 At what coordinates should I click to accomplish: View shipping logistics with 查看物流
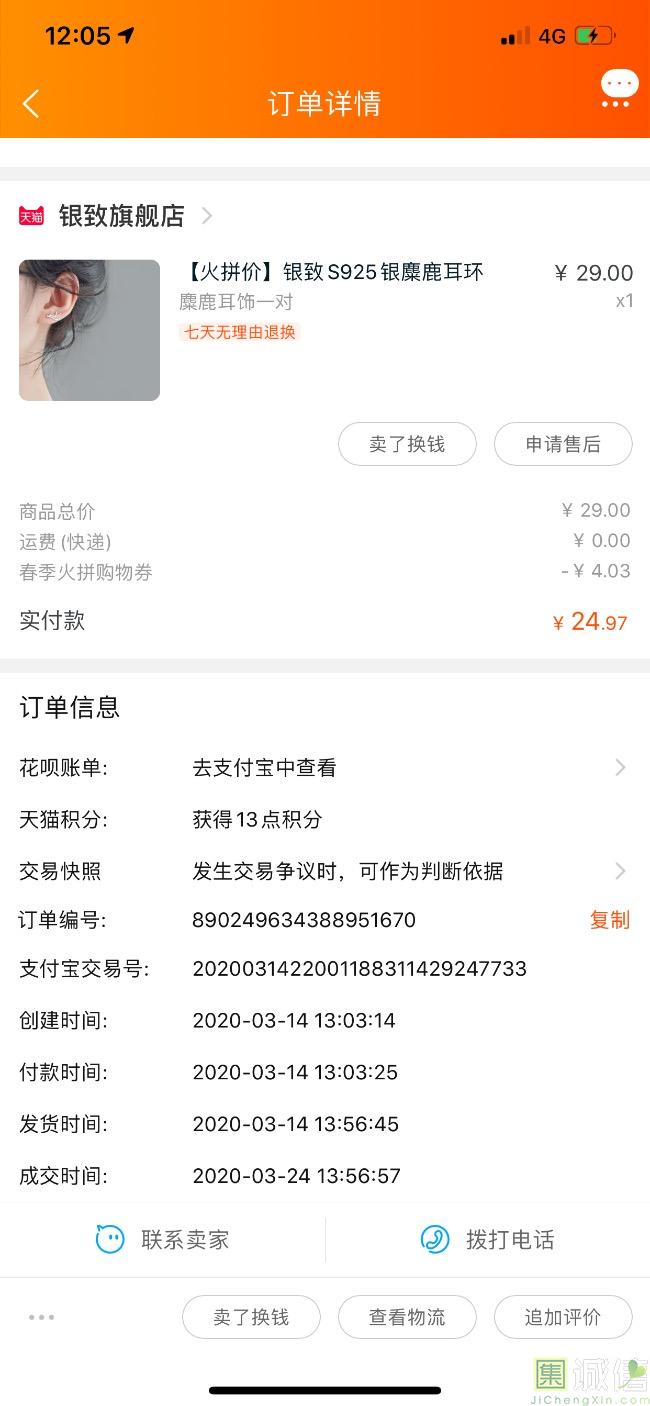click(407, 1317)
